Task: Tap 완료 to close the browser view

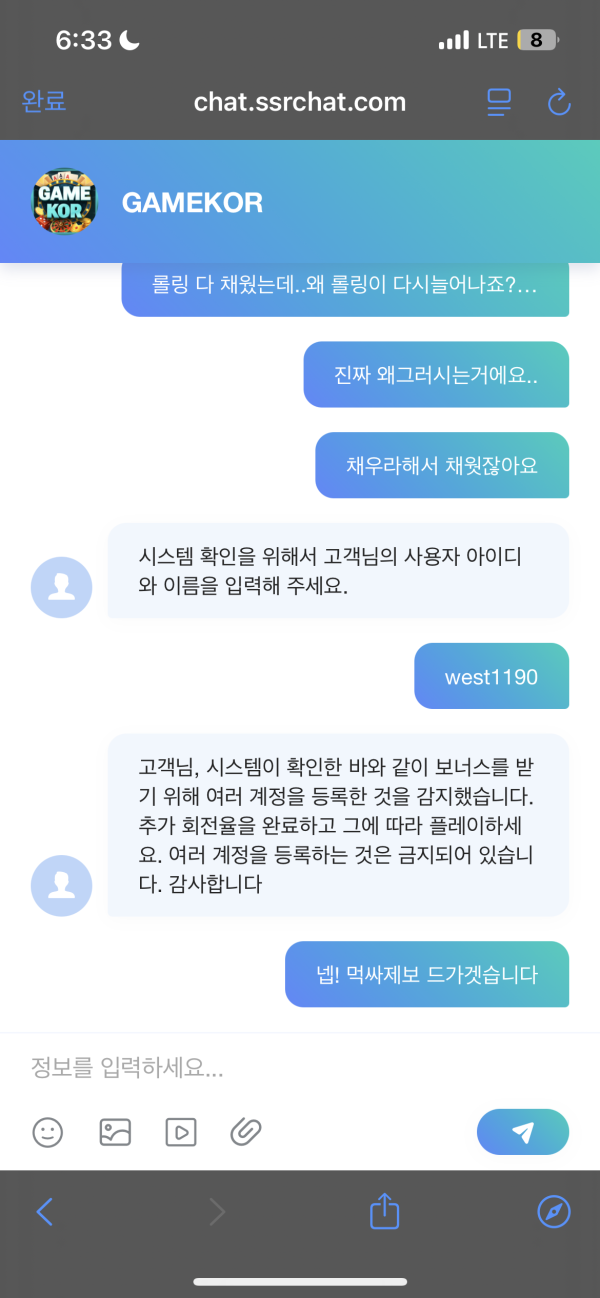Action: pyautogui.click(x=44, y=101)
